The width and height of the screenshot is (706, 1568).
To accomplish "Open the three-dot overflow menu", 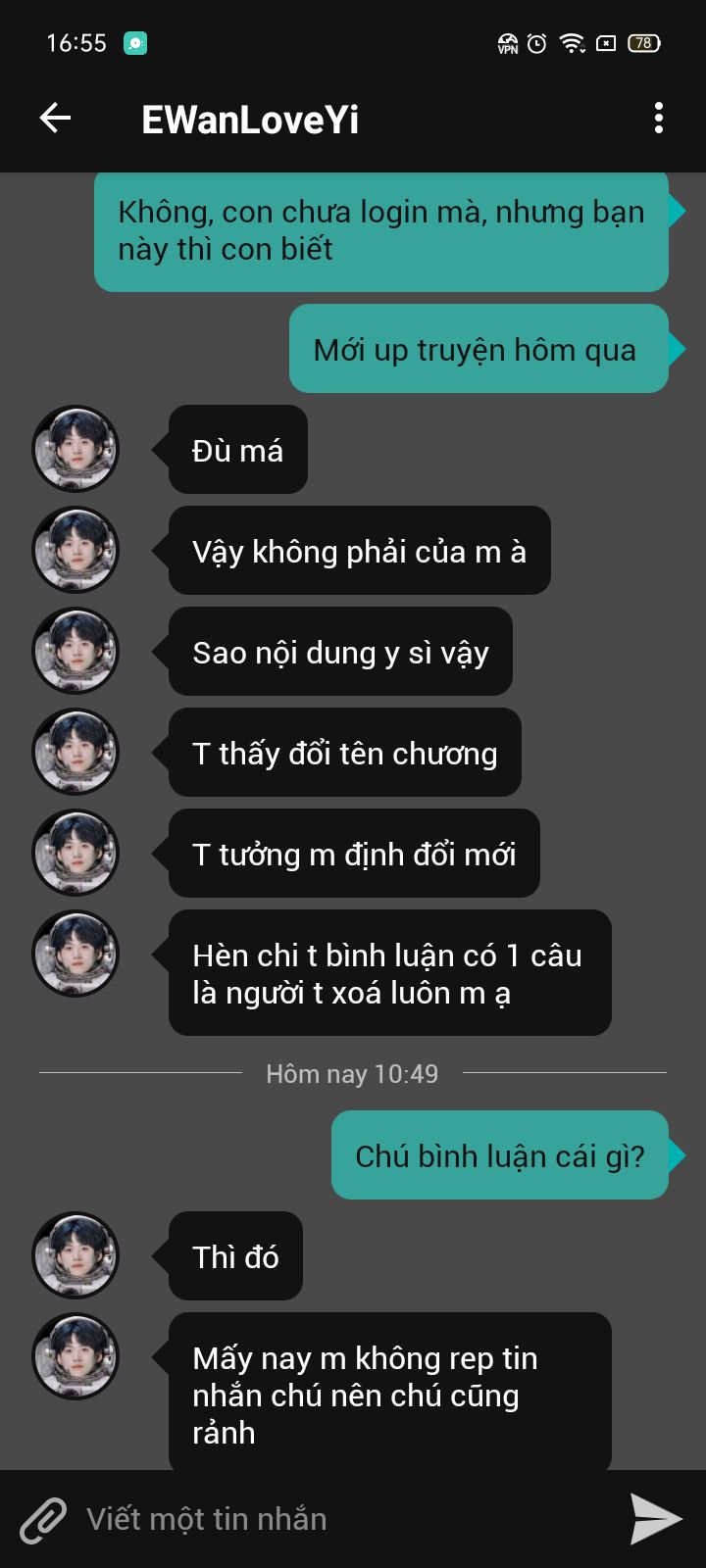I will coord(658,119).
